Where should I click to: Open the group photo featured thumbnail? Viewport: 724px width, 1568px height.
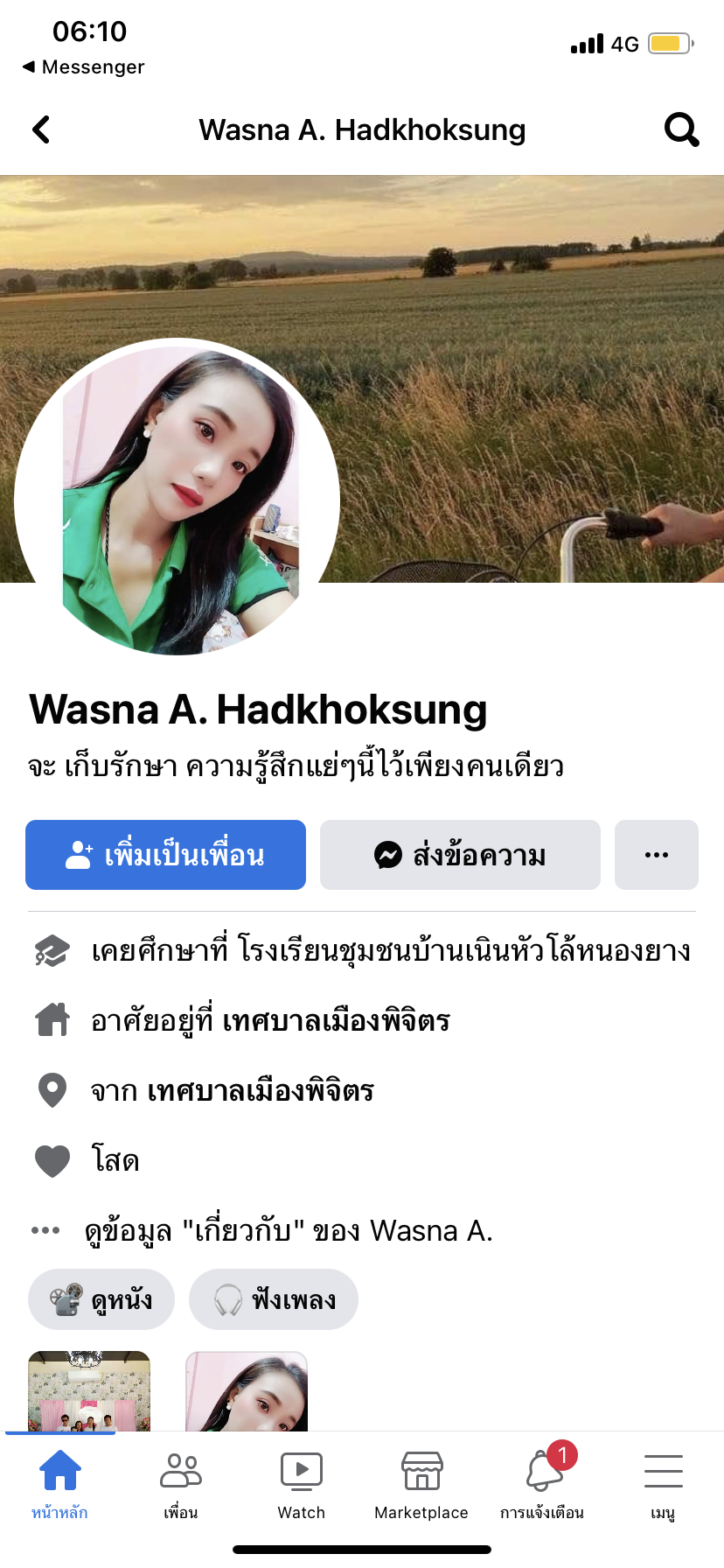coord(89,1391)
